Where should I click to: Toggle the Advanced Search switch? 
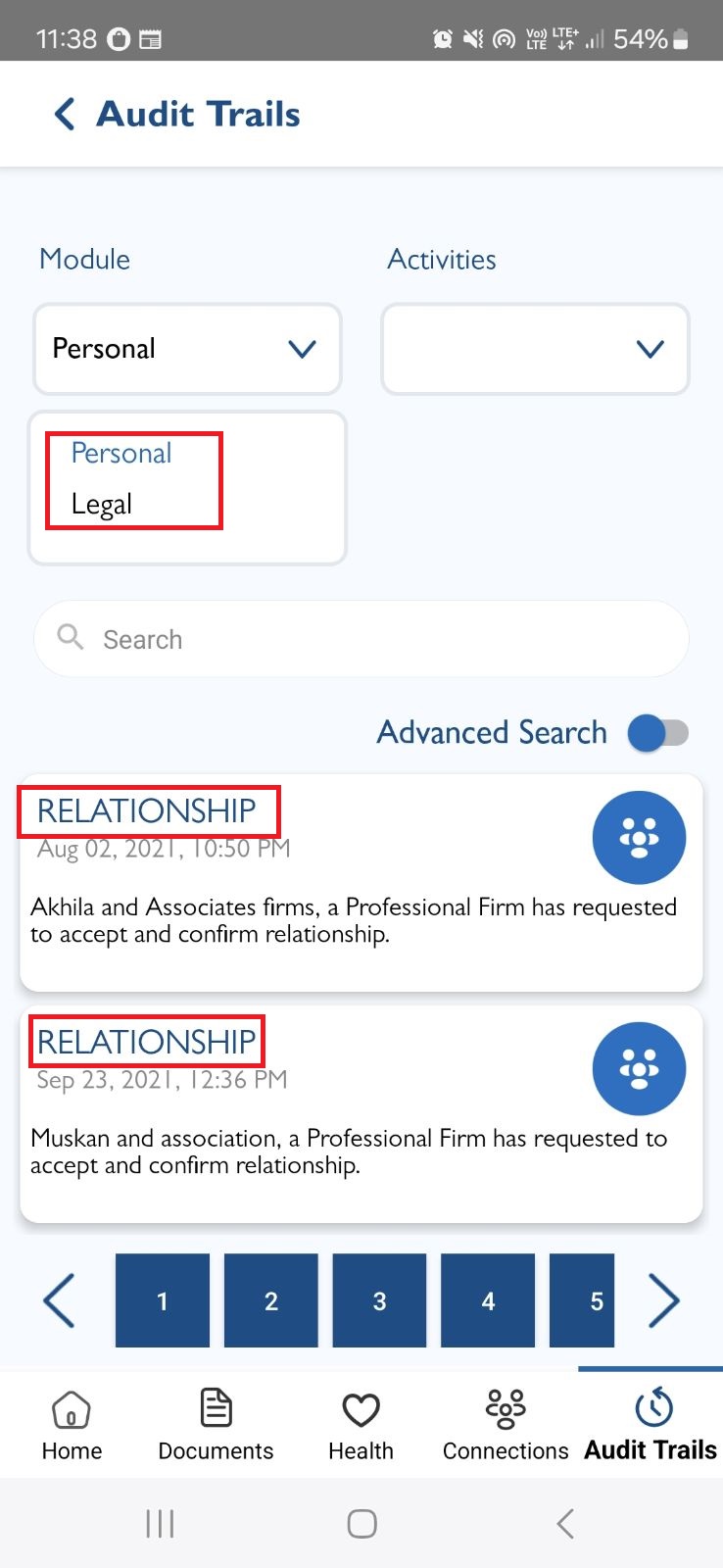tap(658, 732)
